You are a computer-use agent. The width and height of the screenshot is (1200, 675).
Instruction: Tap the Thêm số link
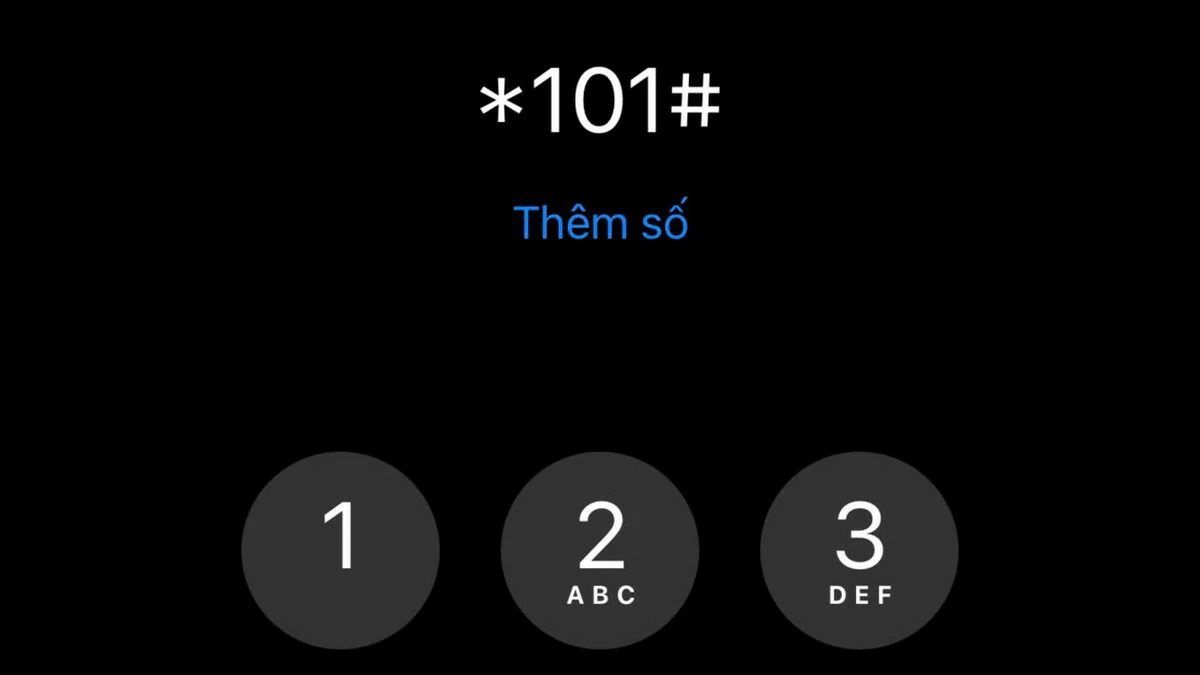coord(600,222)
